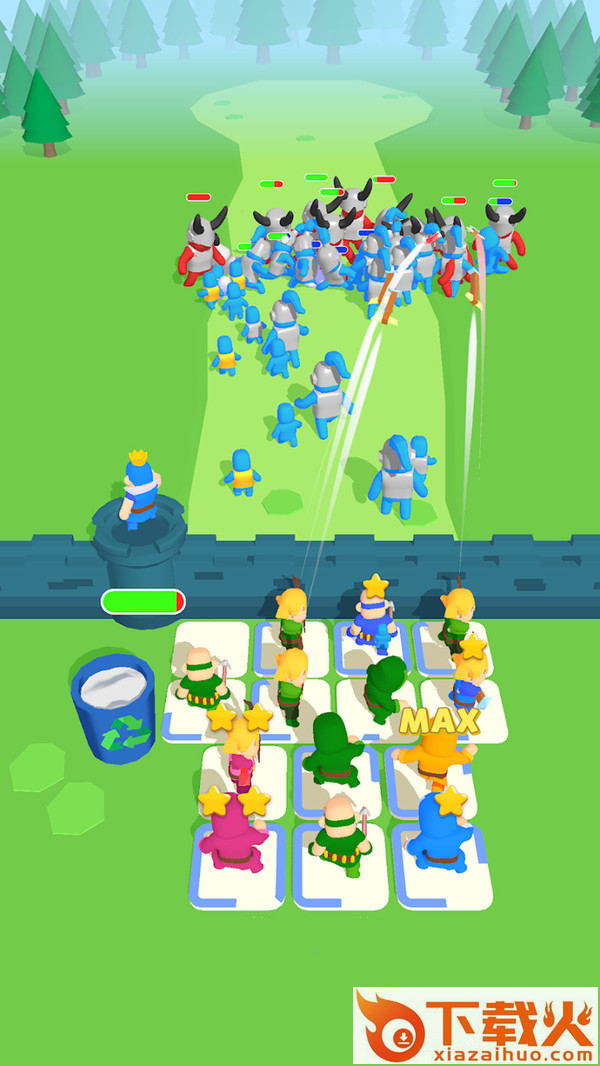This screenshot has height=1066, width=600.
Task: Select the king on the tower
Action: tap(139, 492)
